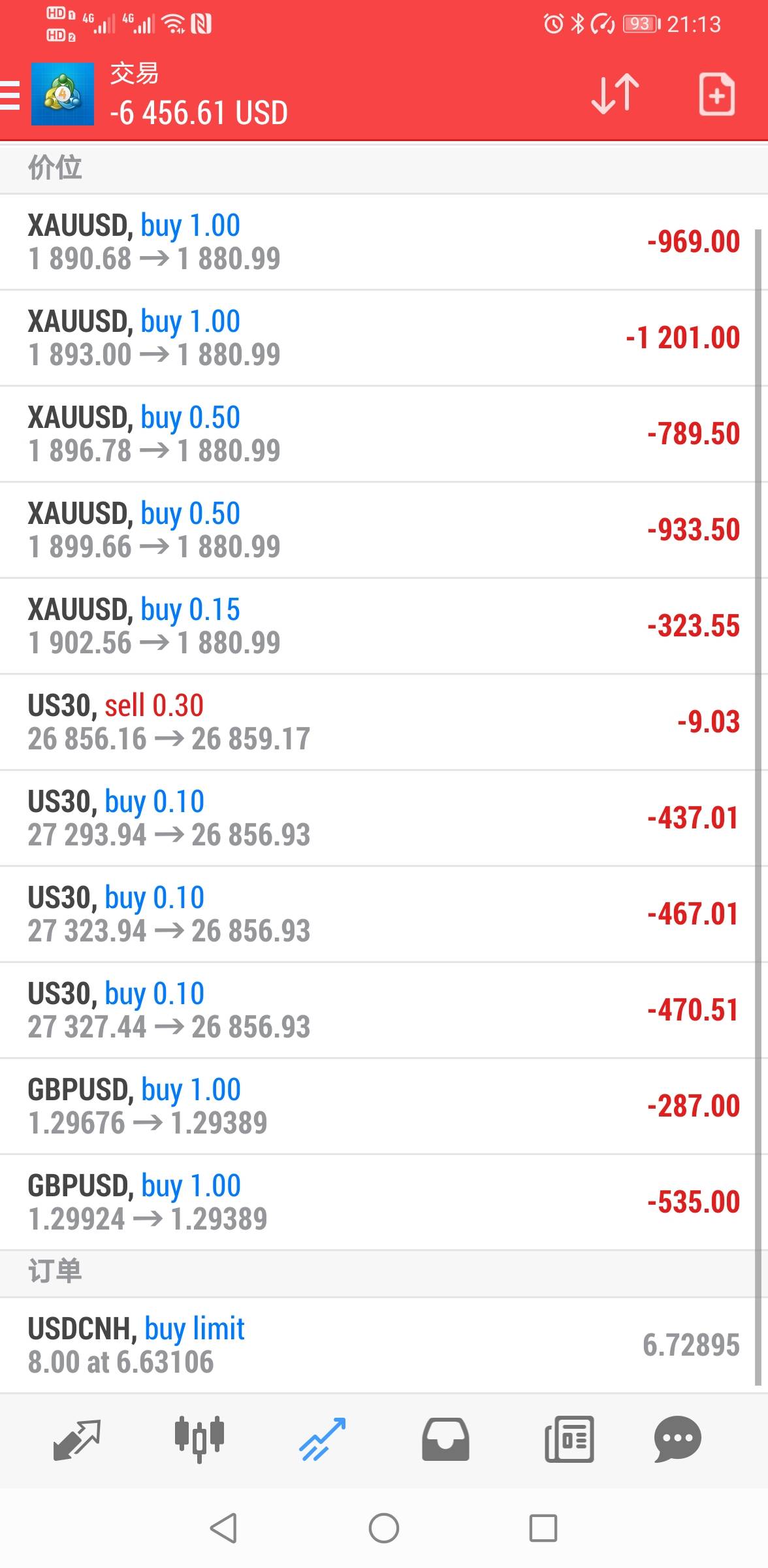This screenshot has height=1568, width=768.
Task: Open US30 buy position at 27 293.94
Action: [x=384, y=819]
